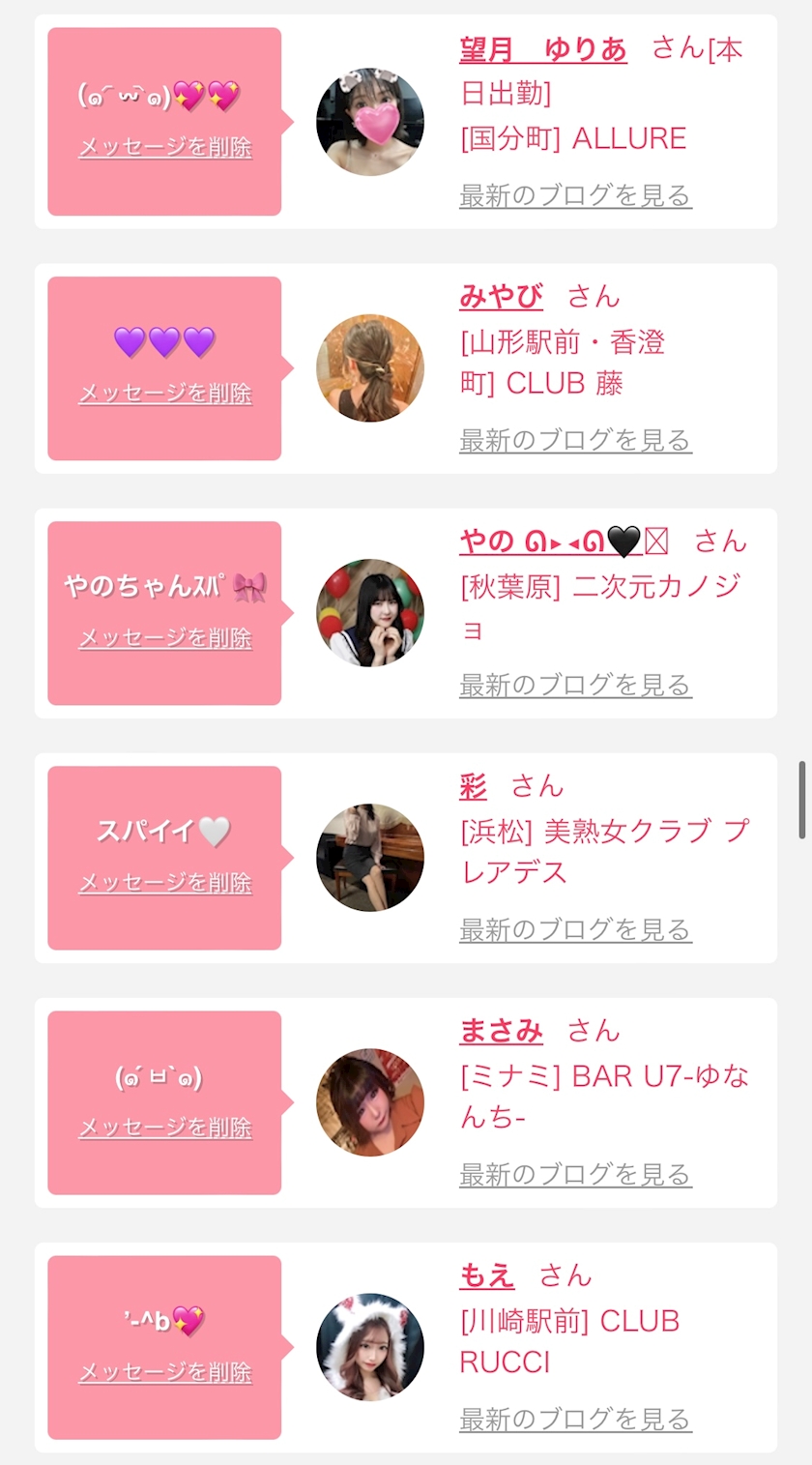Image resolution: width=812 pixels, height=1465 pixels.
Task: View 彩's latest blog
Action: [x=575, y=929]
